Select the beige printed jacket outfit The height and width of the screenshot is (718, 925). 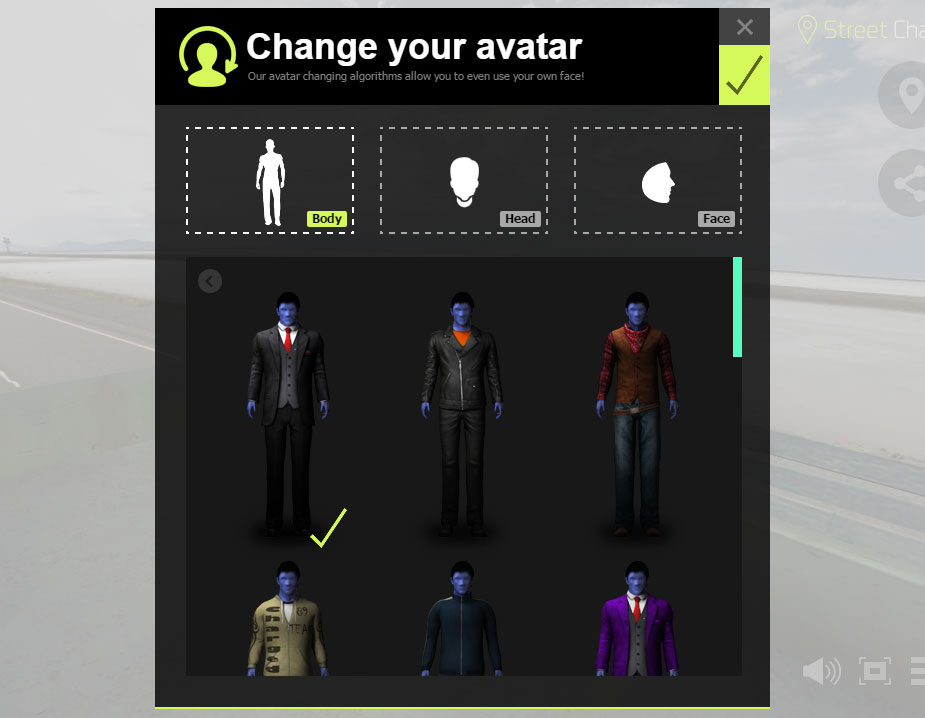click(288, 620)
